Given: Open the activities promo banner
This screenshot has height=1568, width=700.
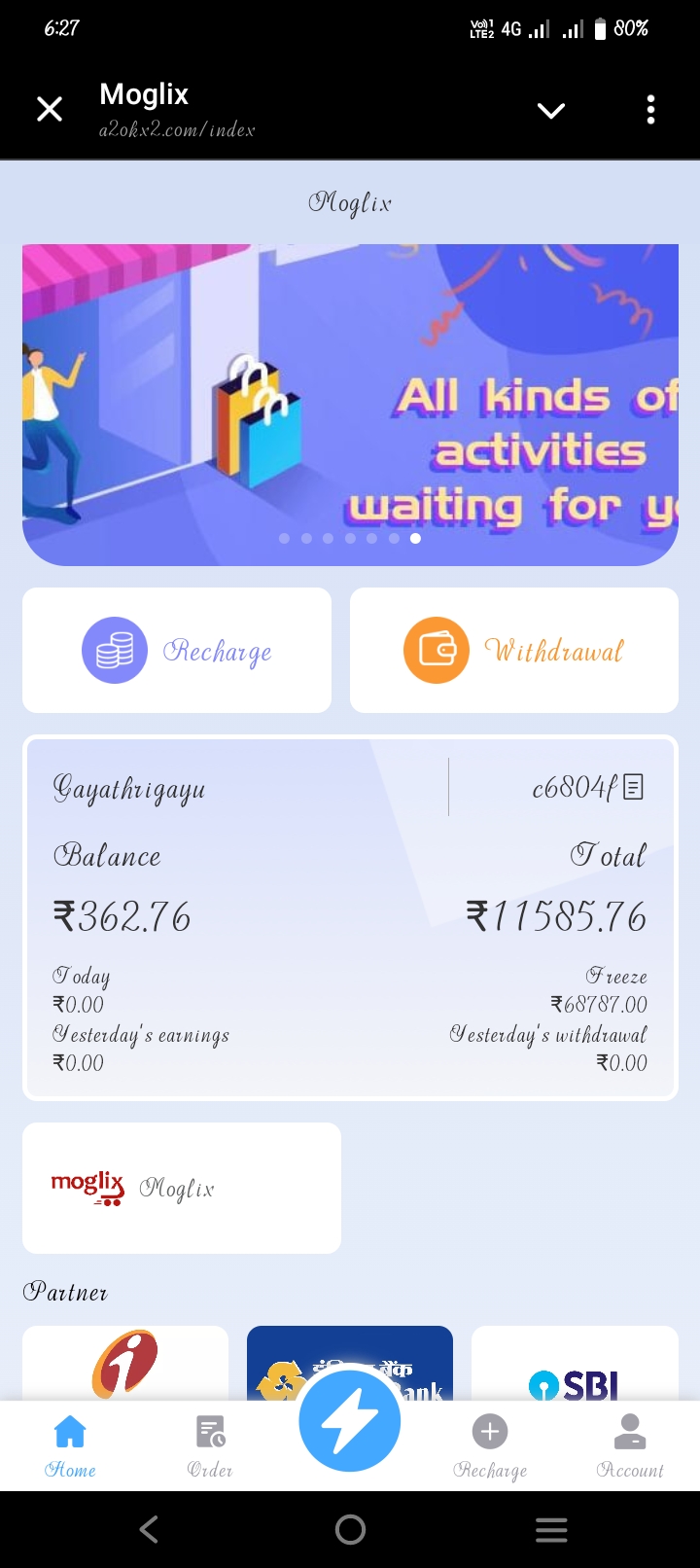Looking at the screenshot, I should pos(350,404).
